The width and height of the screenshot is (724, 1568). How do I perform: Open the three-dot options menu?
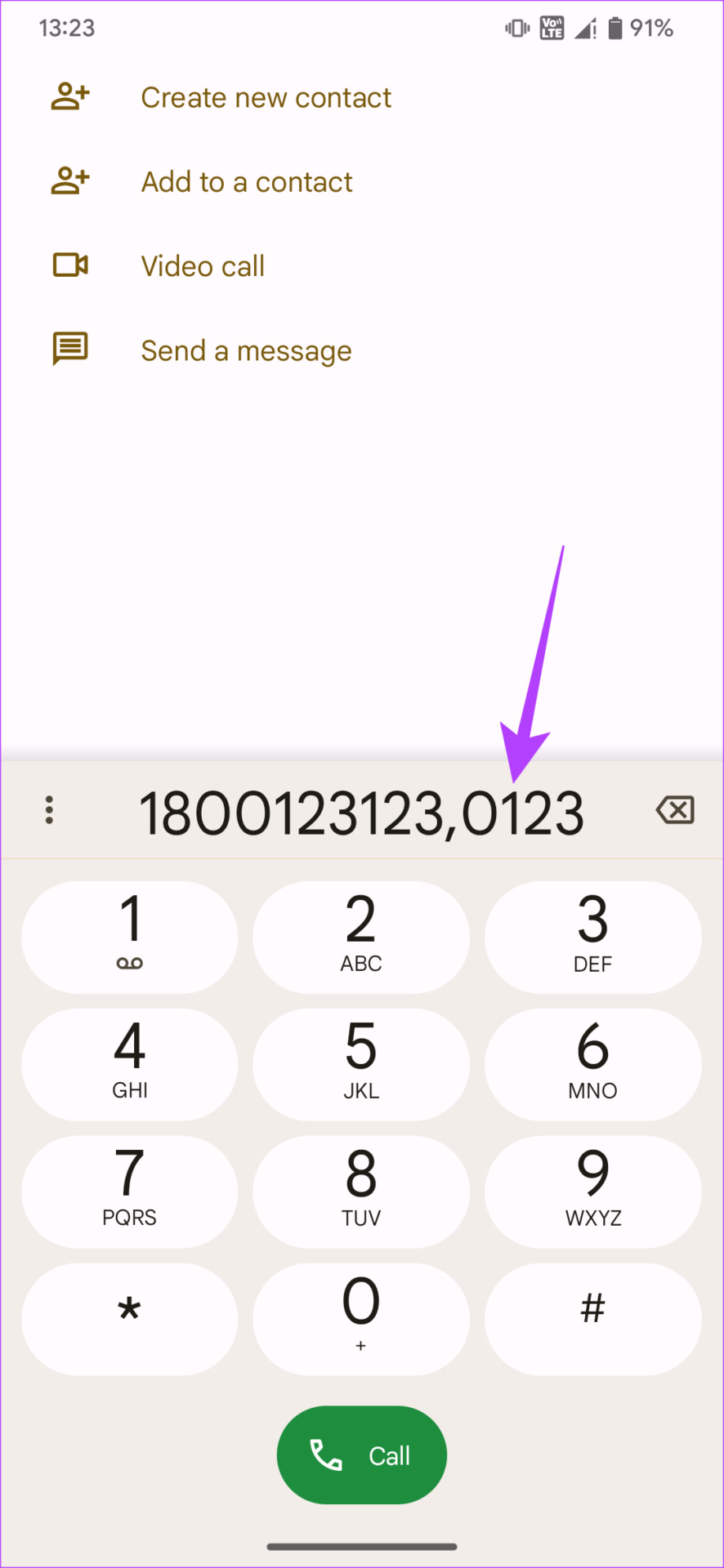50,810
